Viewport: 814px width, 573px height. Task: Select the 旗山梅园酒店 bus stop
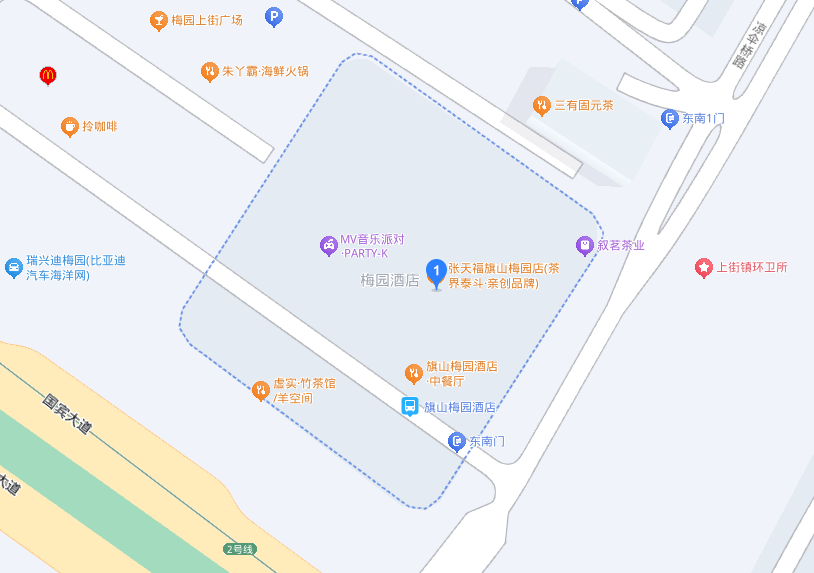409,406
